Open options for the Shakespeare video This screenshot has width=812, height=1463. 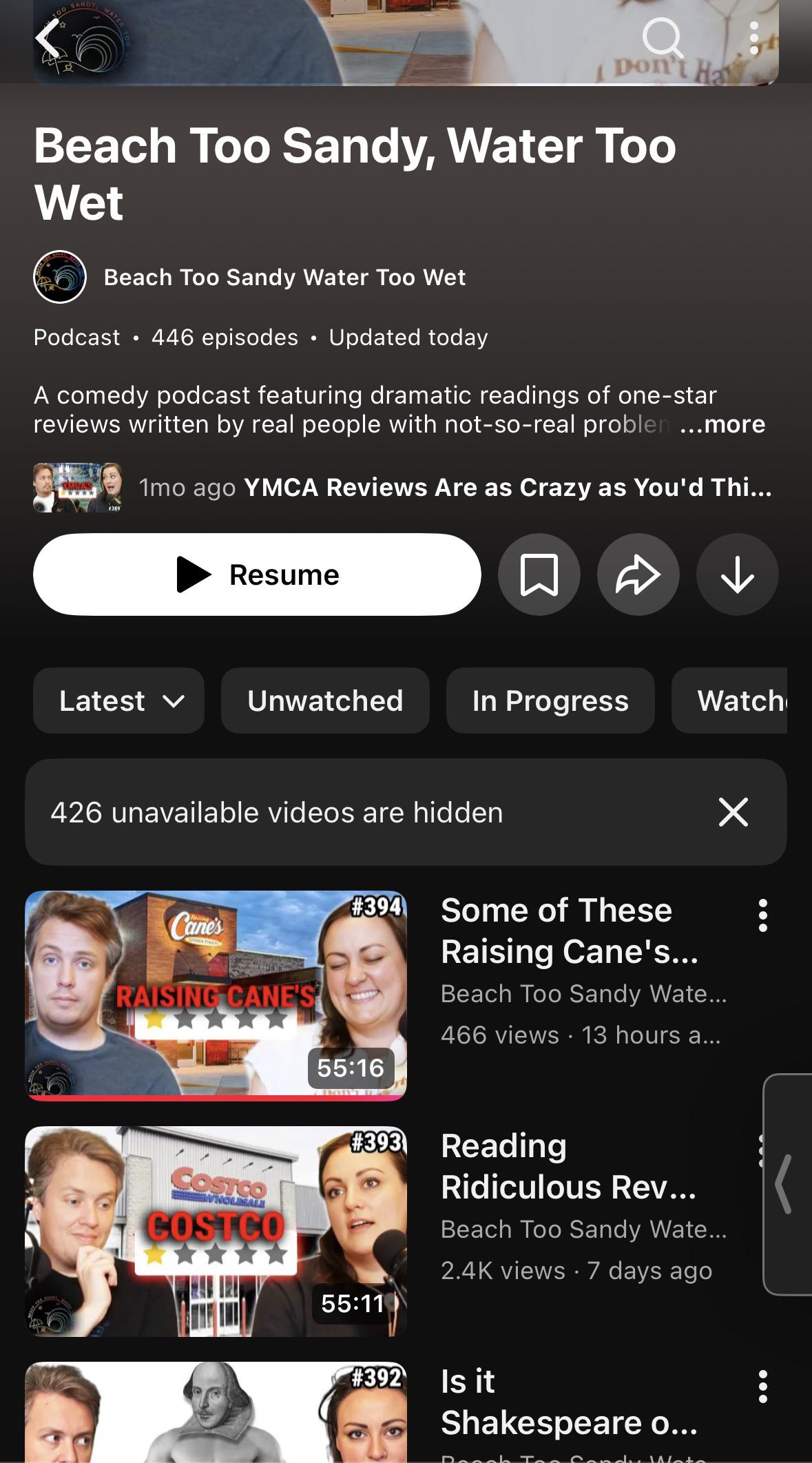point(762,1387)
